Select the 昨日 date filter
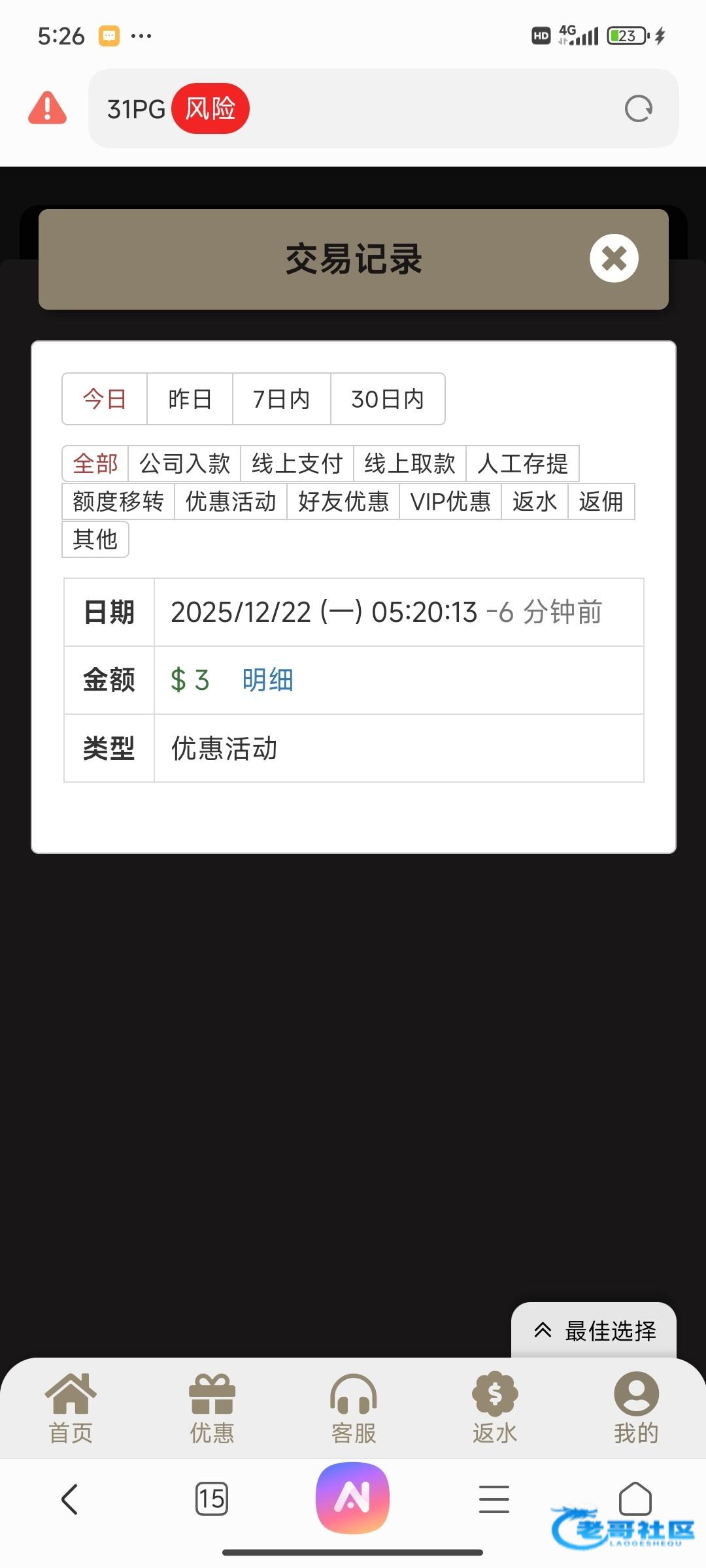This screenshot has width=706, height=1568. [x=190, y=399]
